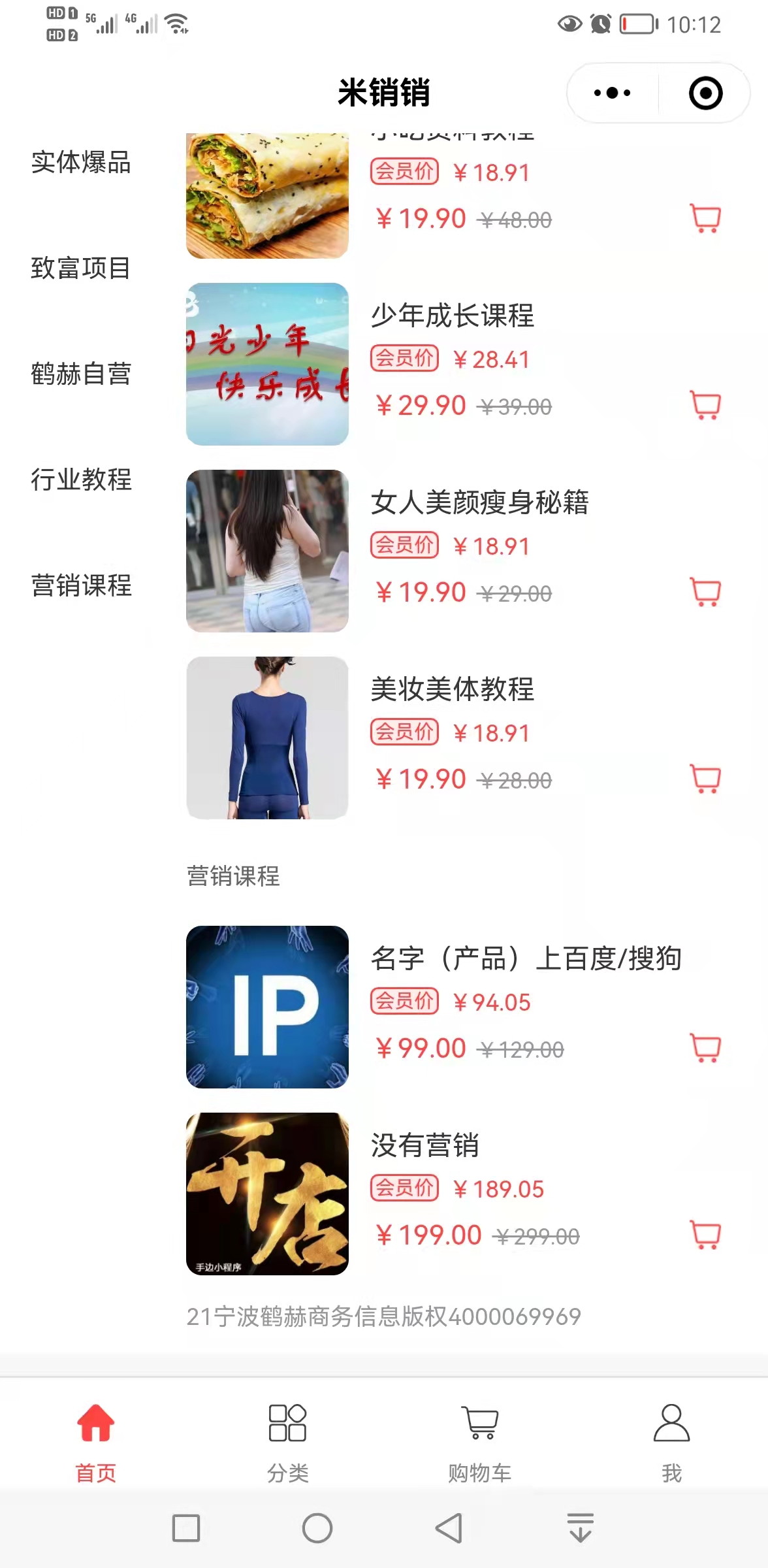Image resolution: width=768 pixels, height=1568 pixels.
Task: Select the 致富项目 category
Action: click(81, 268)
